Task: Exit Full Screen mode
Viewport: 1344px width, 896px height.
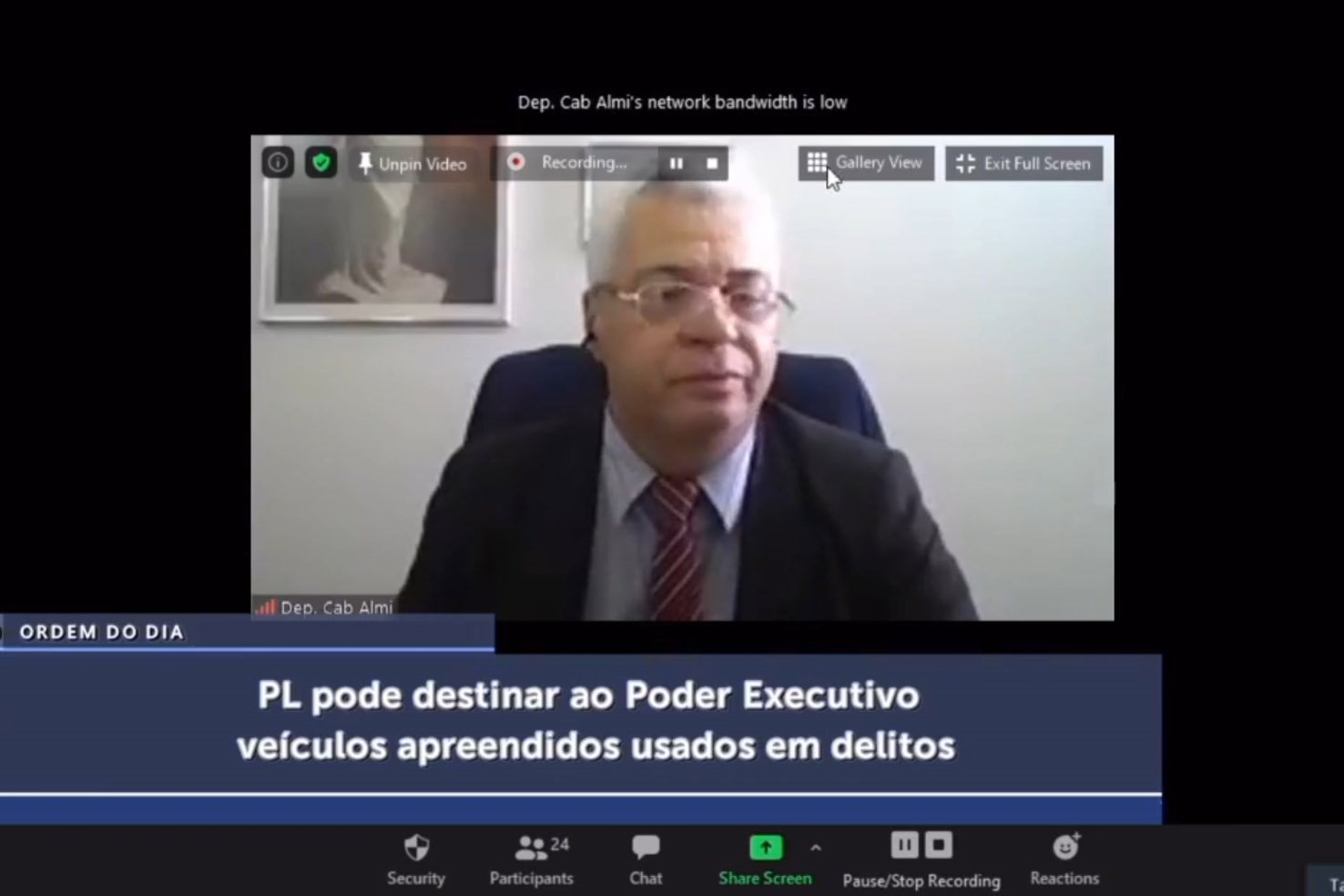Action: tap(1023, 164)
